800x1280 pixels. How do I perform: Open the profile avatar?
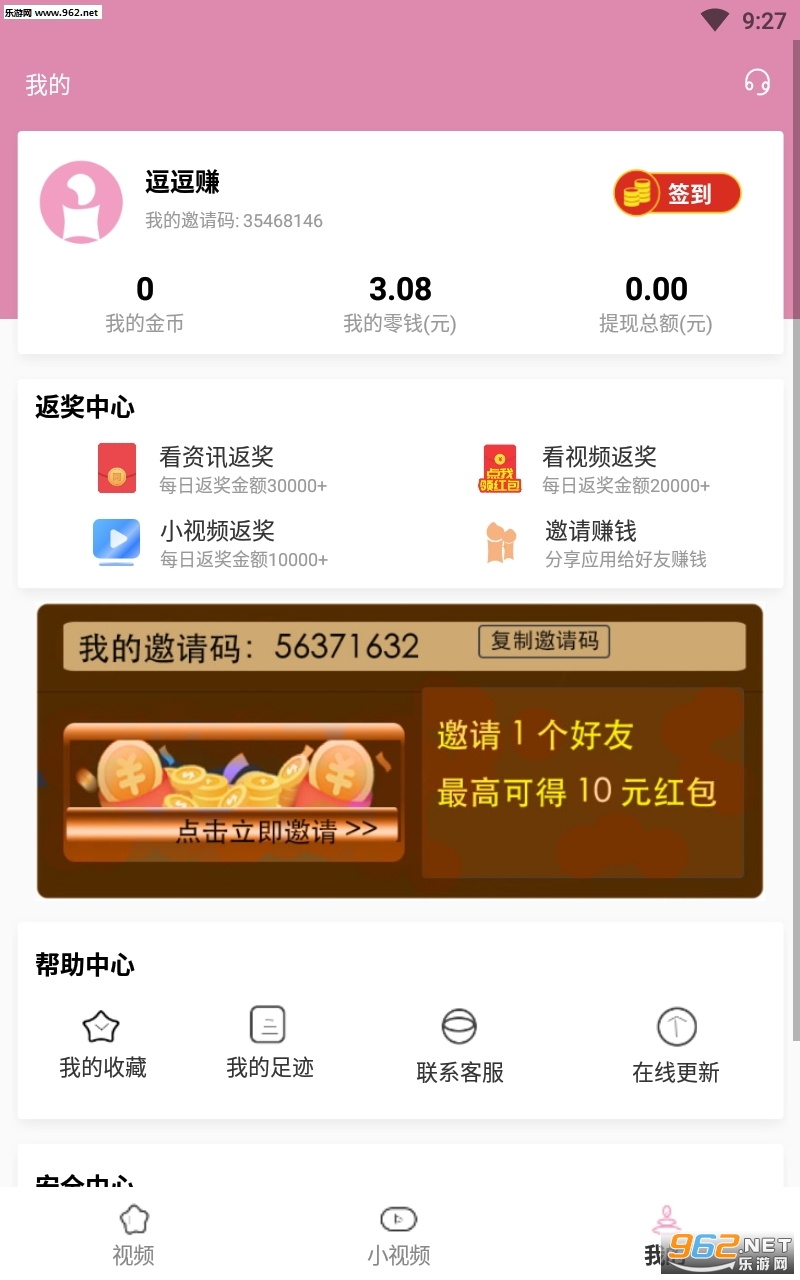pos(81,202)
